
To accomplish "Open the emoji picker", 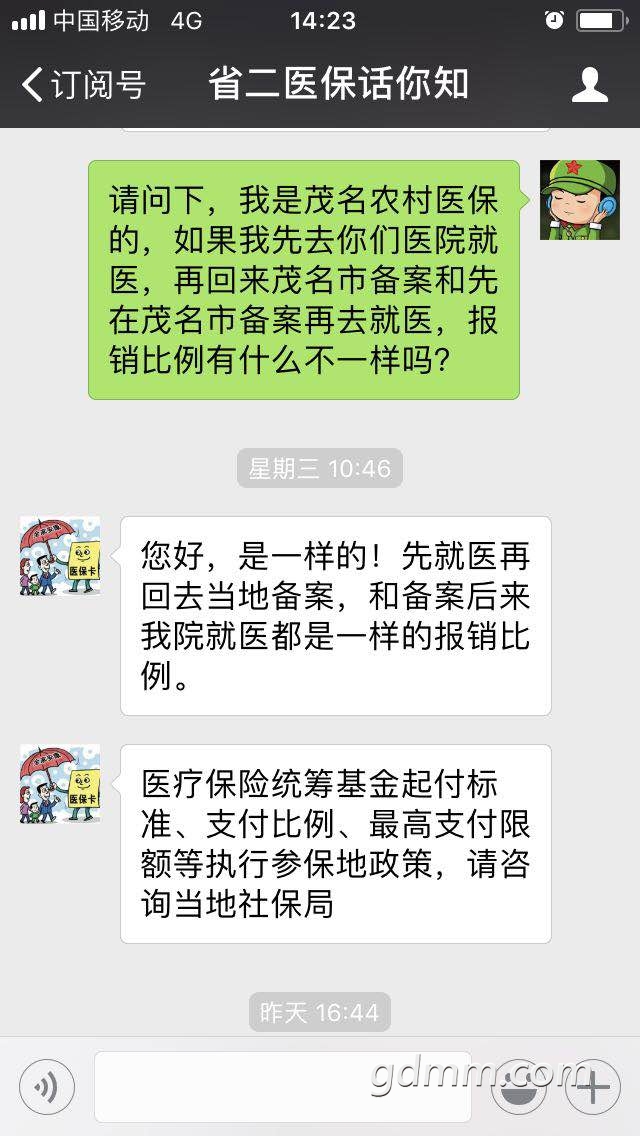I will pos(519,1086).
